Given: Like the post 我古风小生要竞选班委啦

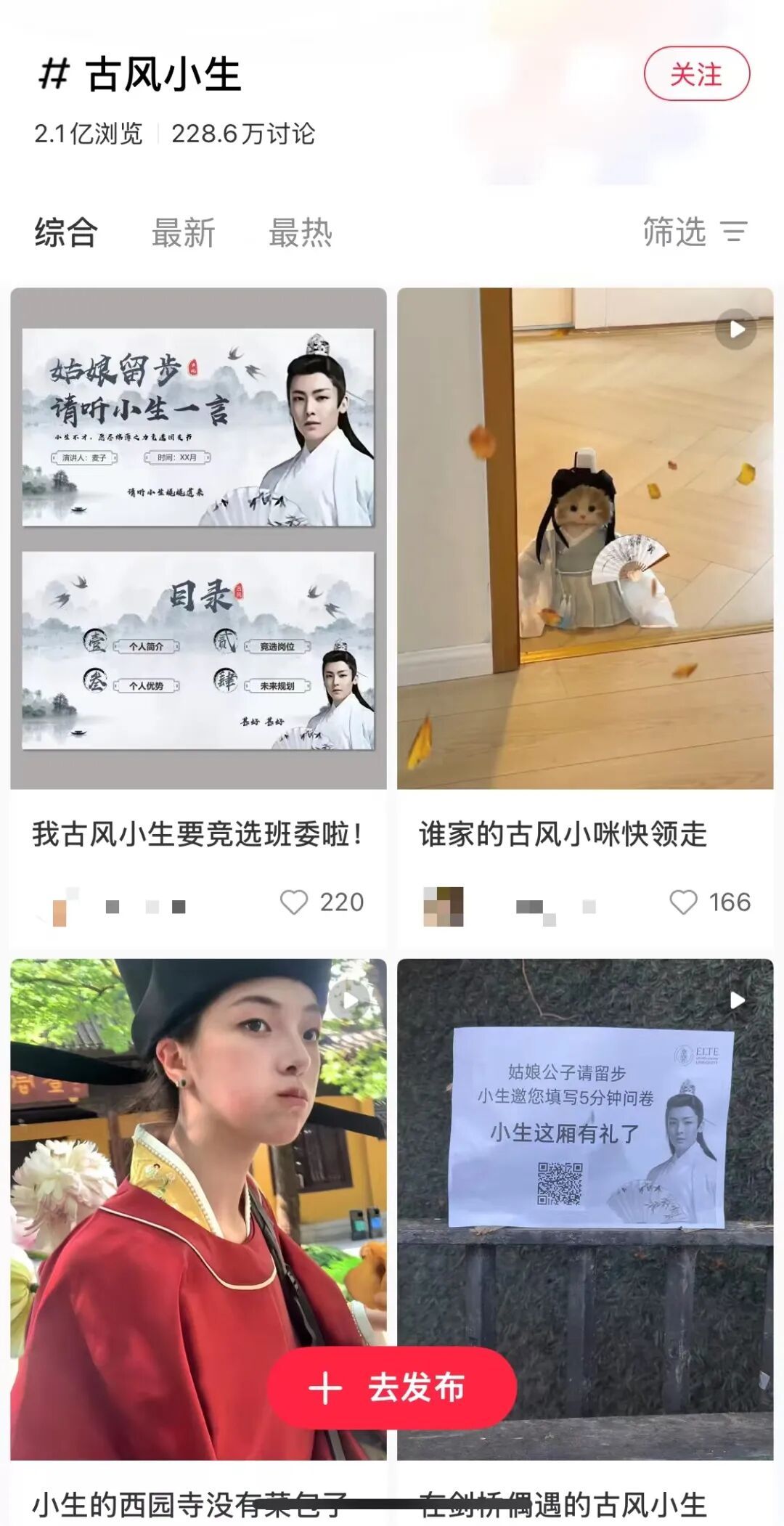Looking at the screenshot, I should pos(294,902).
